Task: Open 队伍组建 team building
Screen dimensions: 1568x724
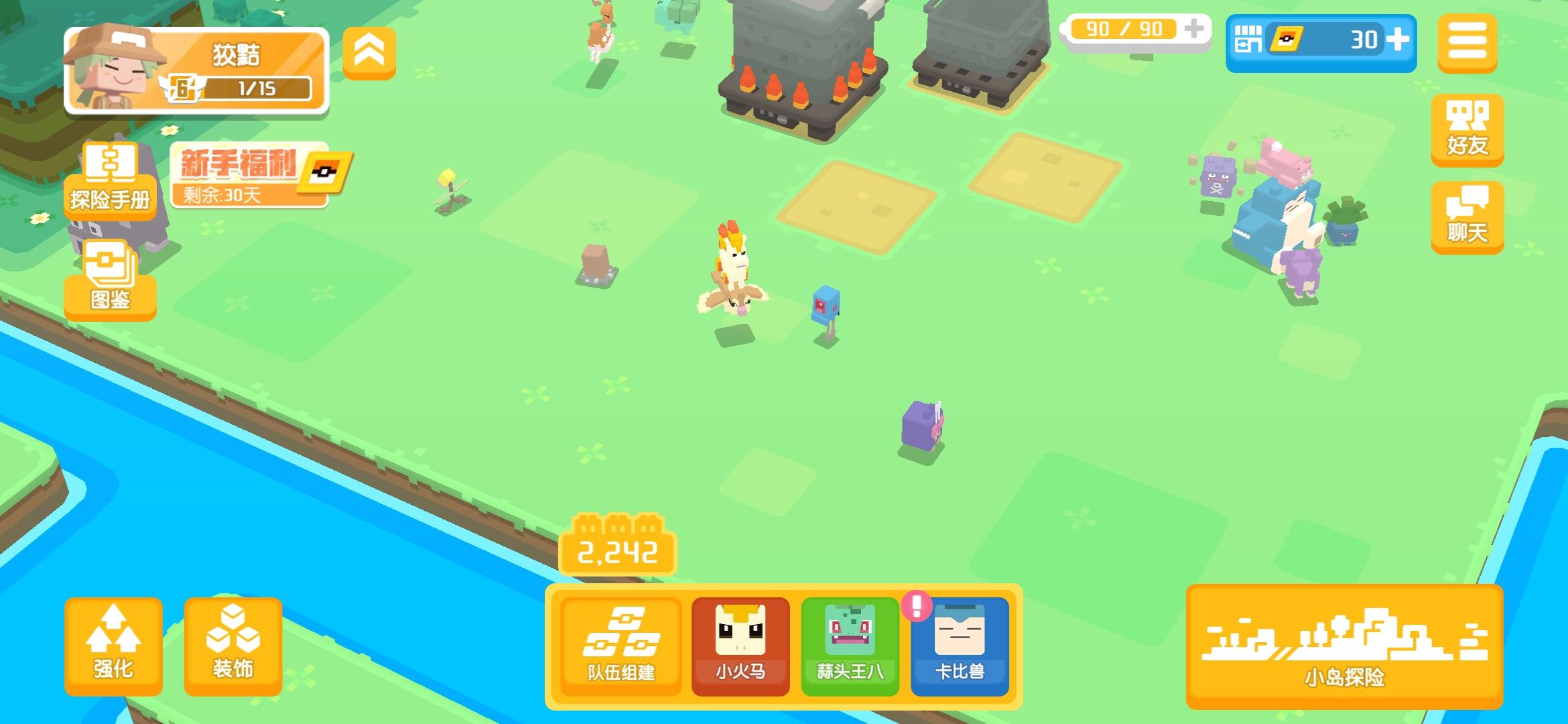Action: coord(620,646)
